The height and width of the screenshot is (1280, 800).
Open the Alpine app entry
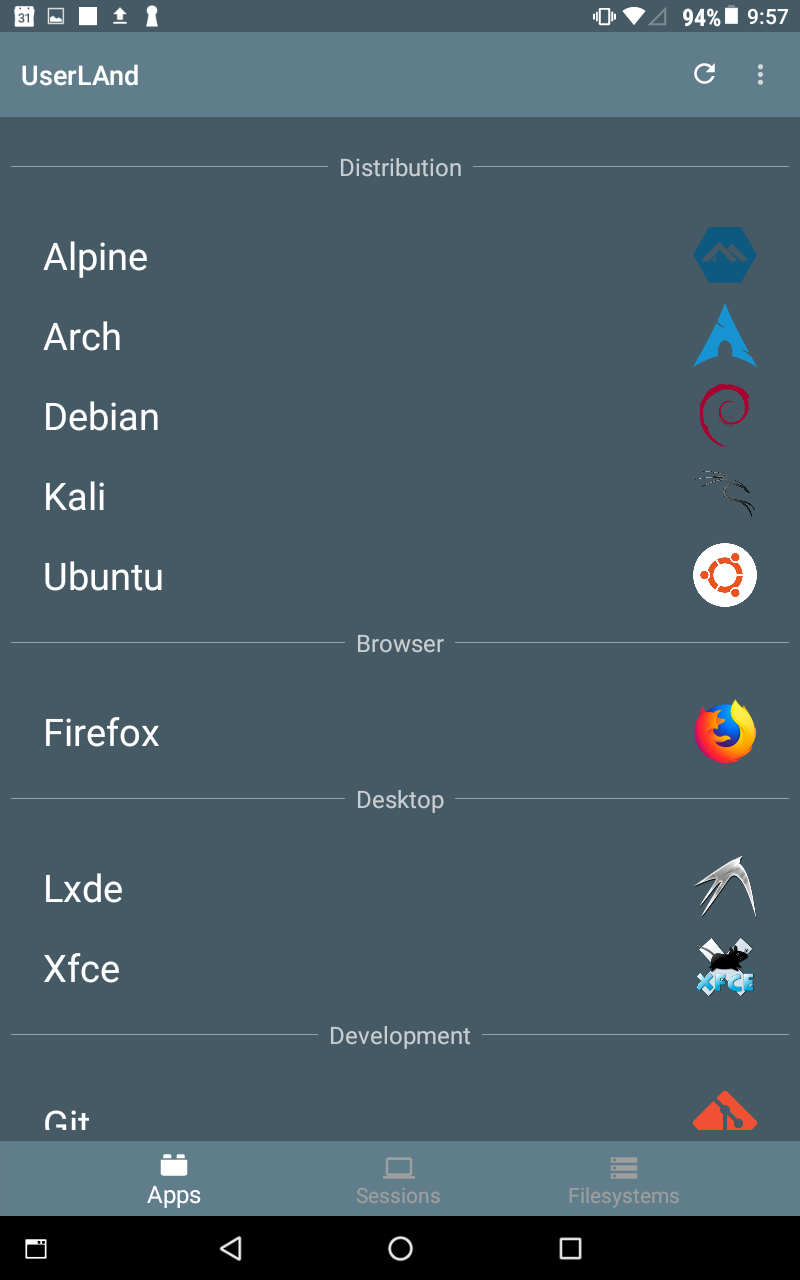pos(95,256)
